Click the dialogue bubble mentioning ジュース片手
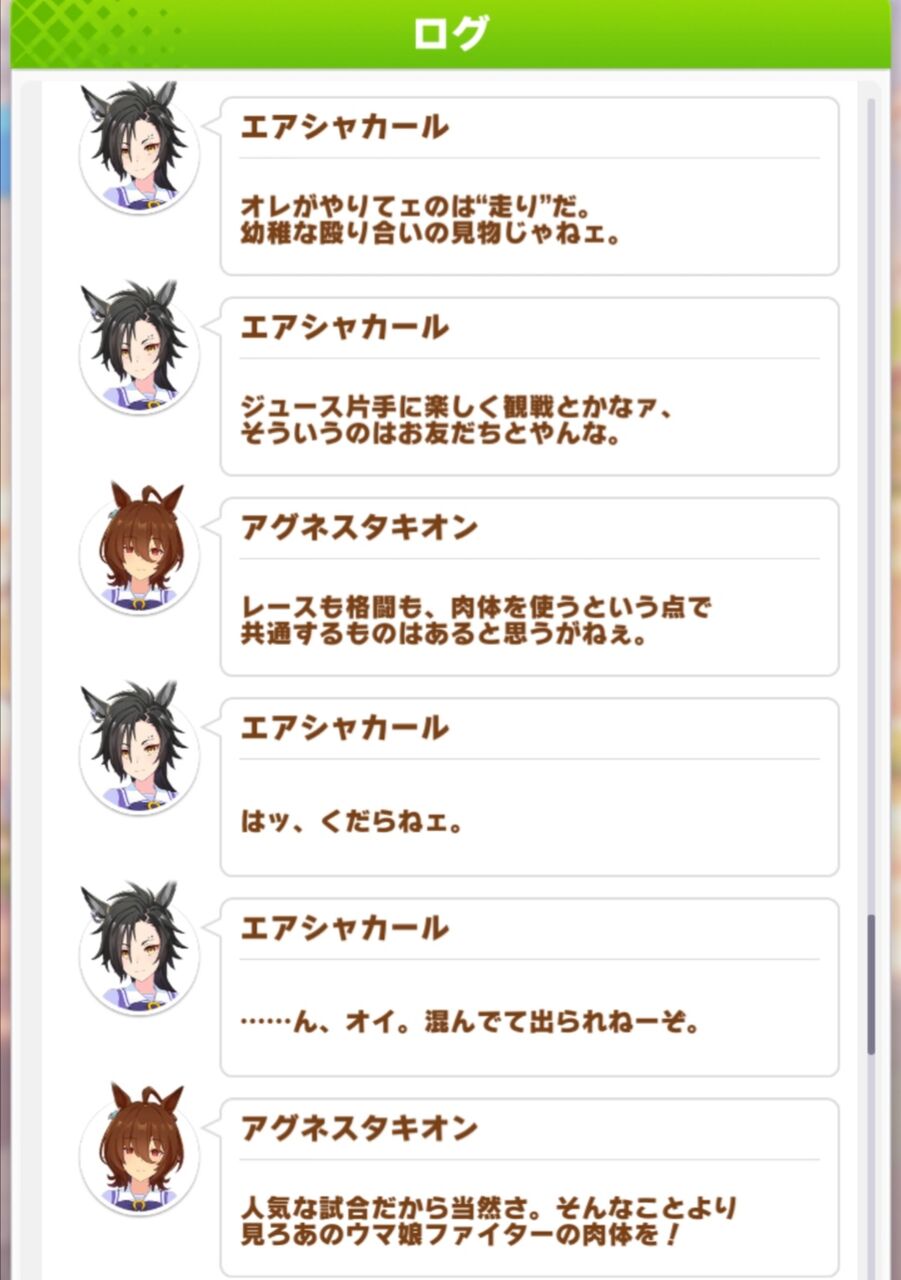The image size is (901, 1280). point(530,385)
